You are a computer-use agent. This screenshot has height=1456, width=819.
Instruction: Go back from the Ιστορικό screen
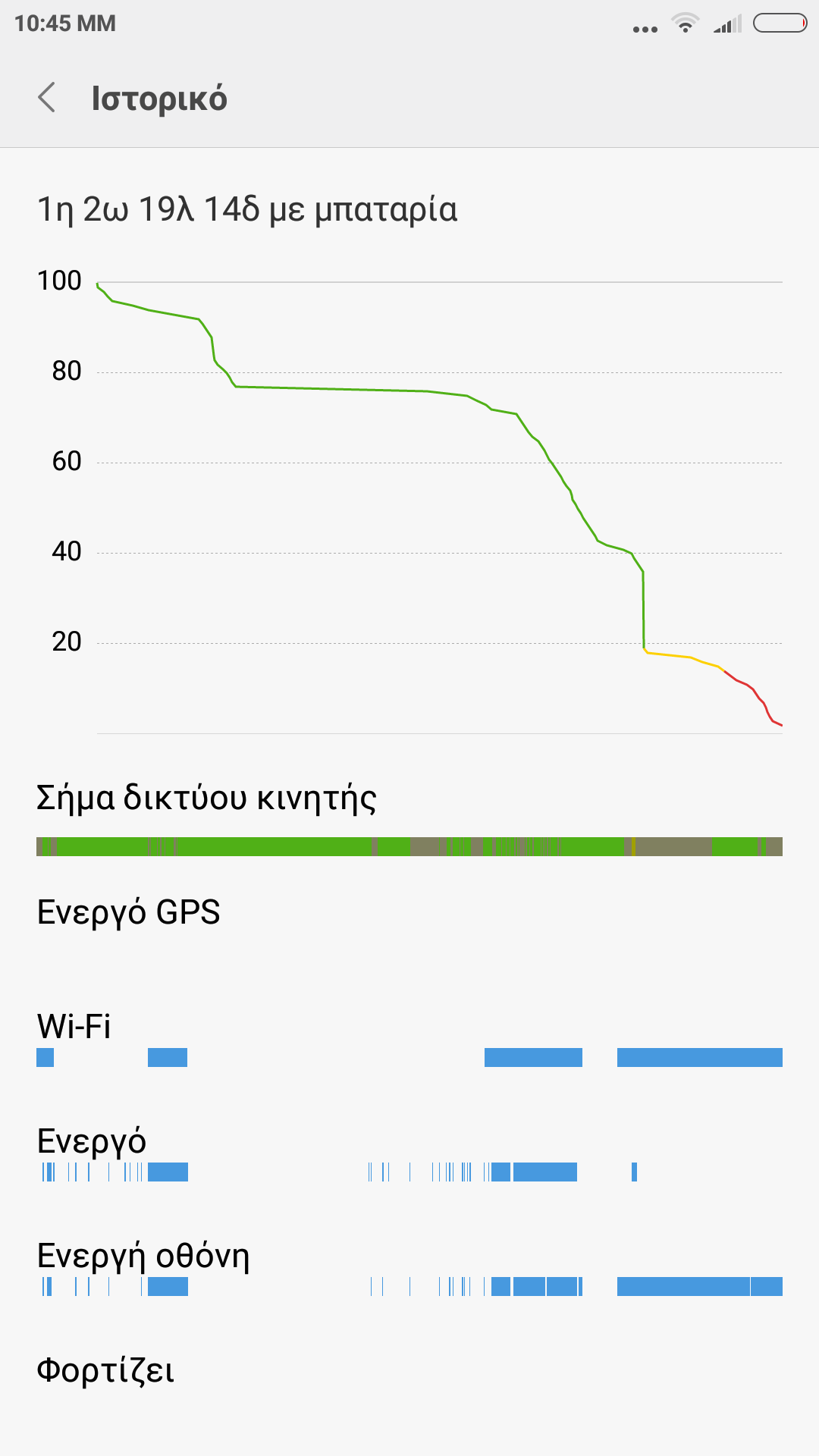click(47, 98)
